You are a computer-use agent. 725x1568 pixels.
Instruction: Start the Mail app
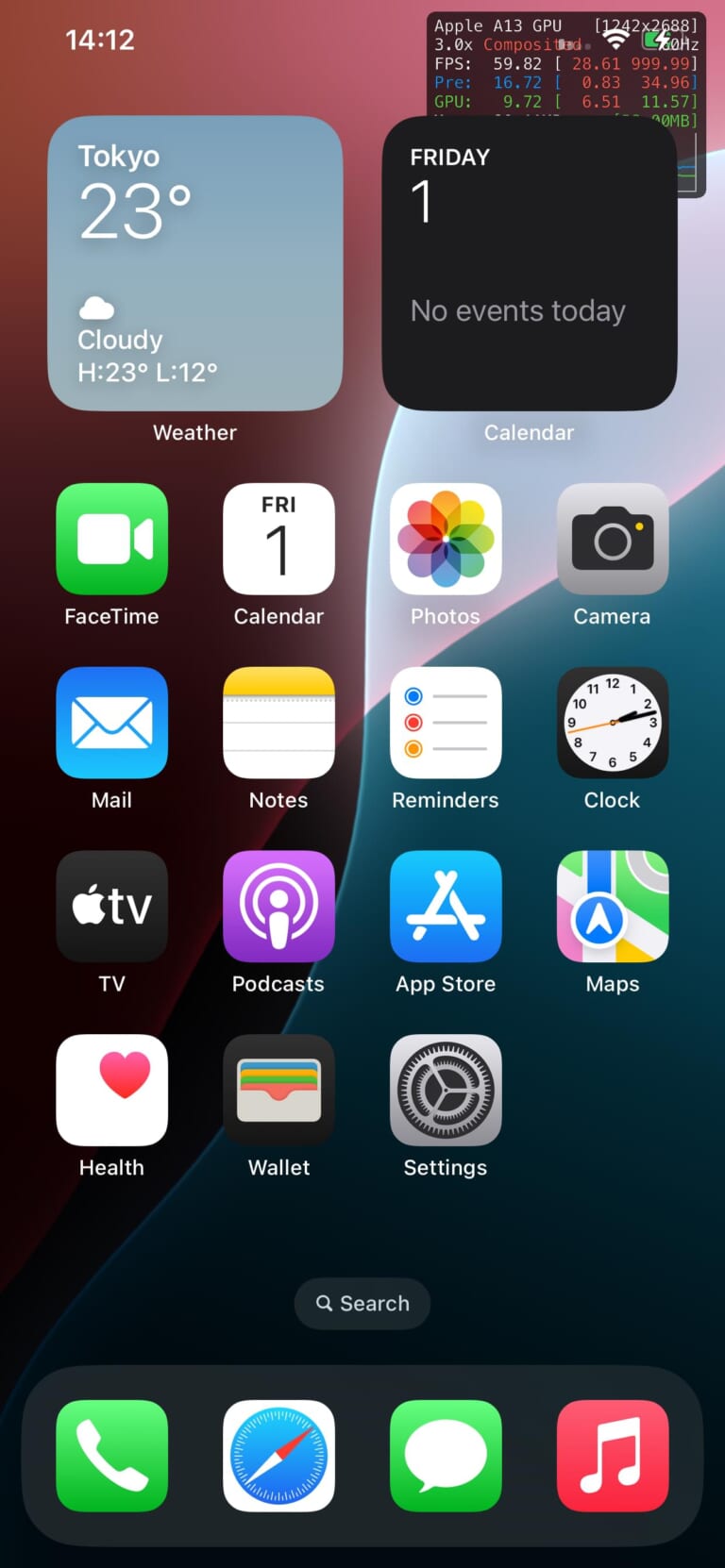111,723
